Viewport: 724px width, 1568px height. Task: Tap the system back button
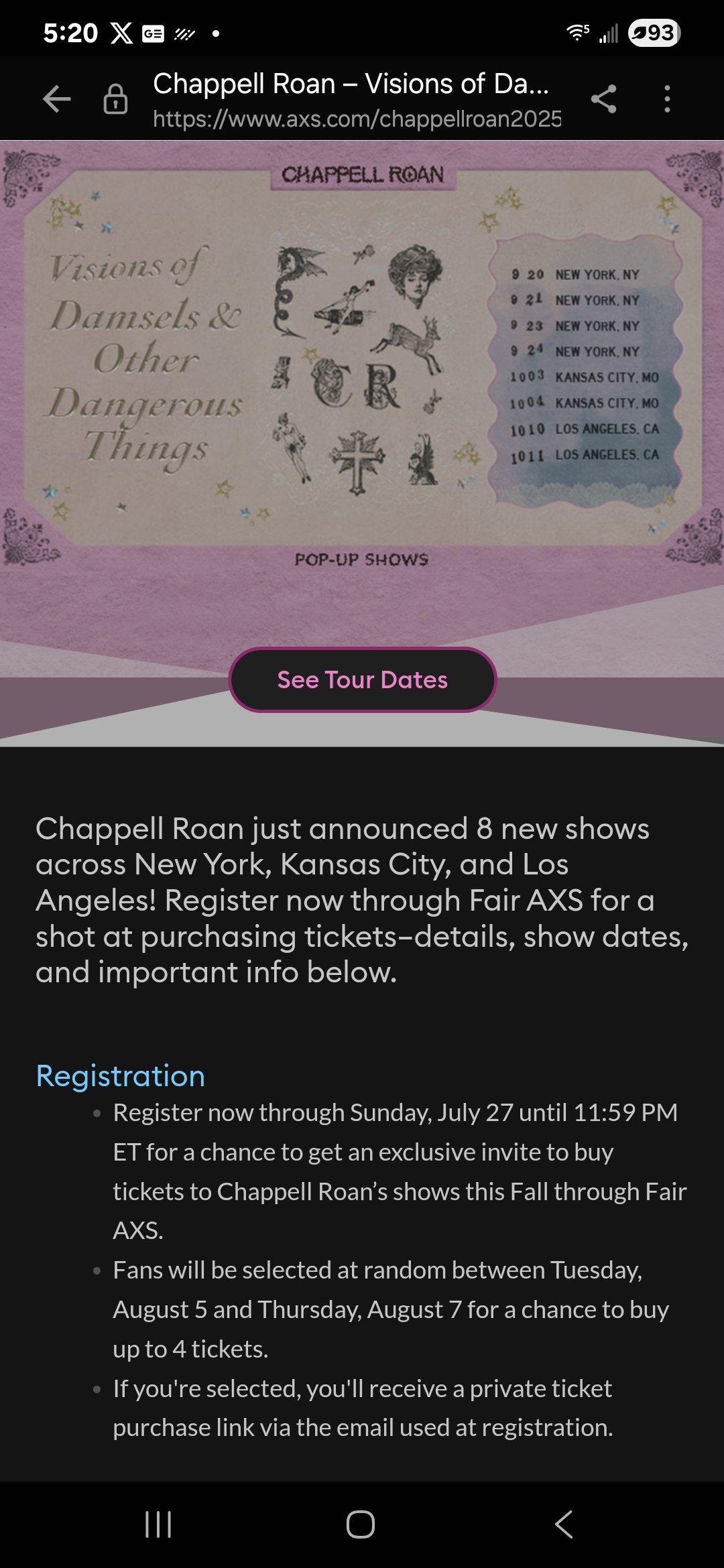[x=564, y=1524]
